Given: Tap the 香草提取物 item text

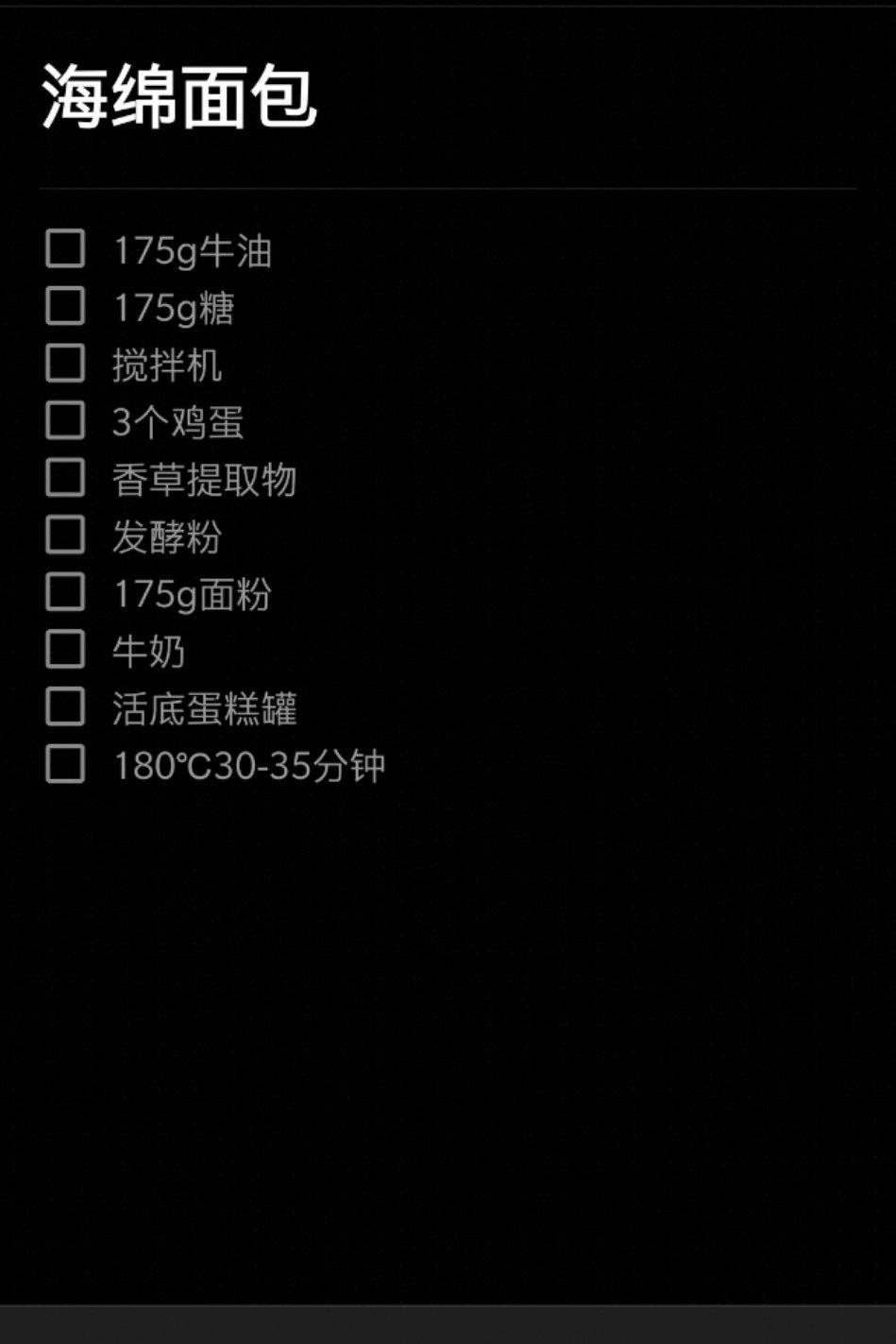Looking at the screenshot, I should click(205, 481).
